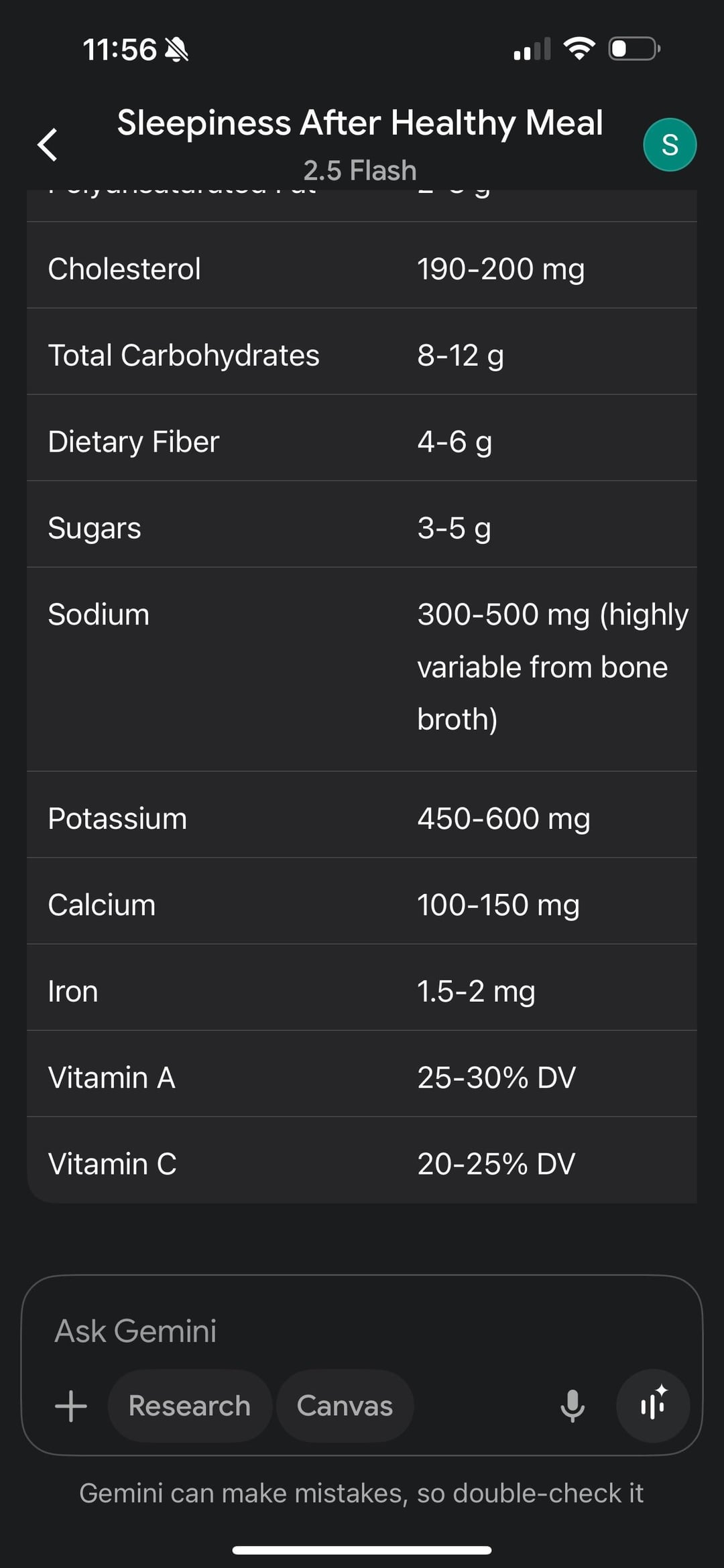This screenshot has width=724, height=1568.
Task: Select the Research chip
Action: coord(190,1405)
